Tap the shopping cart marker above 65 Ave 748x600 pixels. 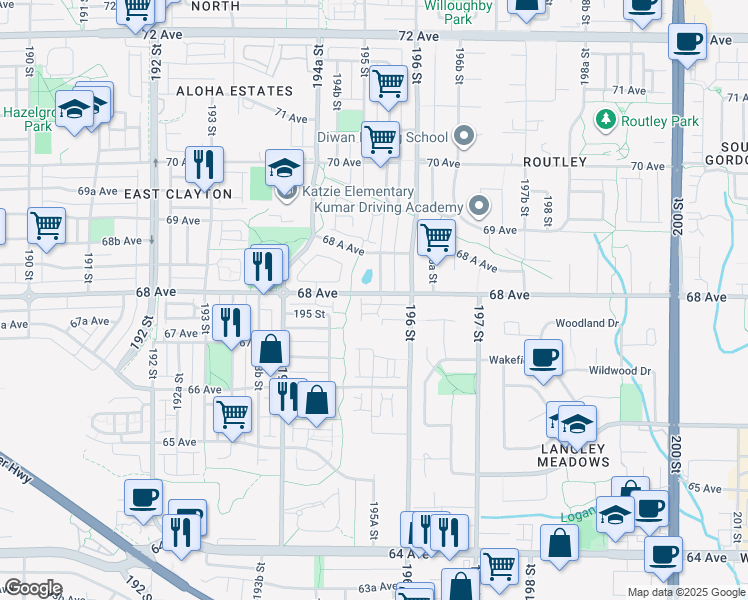(x=232, y=418)
